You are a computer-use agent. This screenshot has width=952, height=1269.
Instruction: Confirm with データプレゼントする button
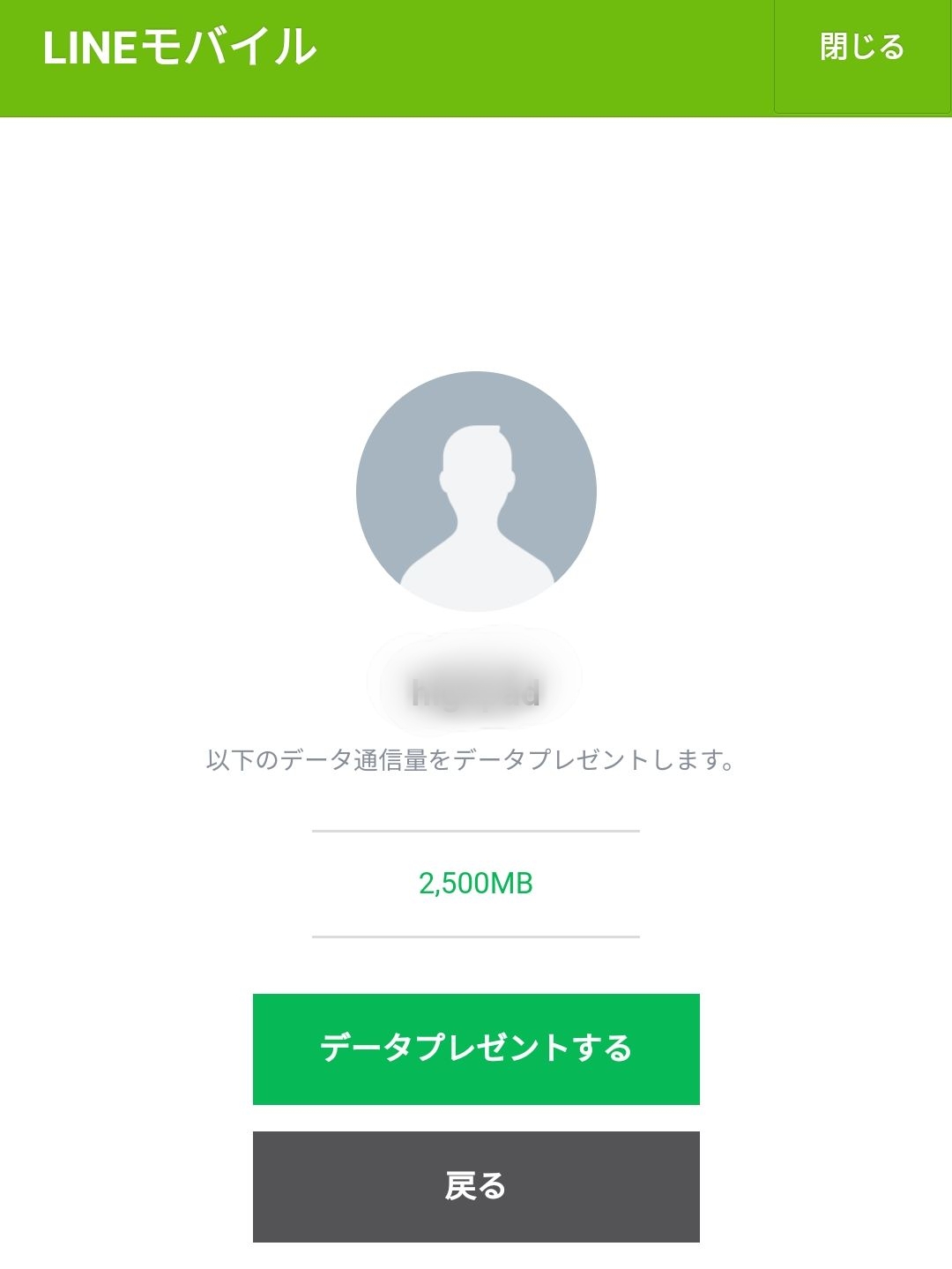coord(476,1049)
